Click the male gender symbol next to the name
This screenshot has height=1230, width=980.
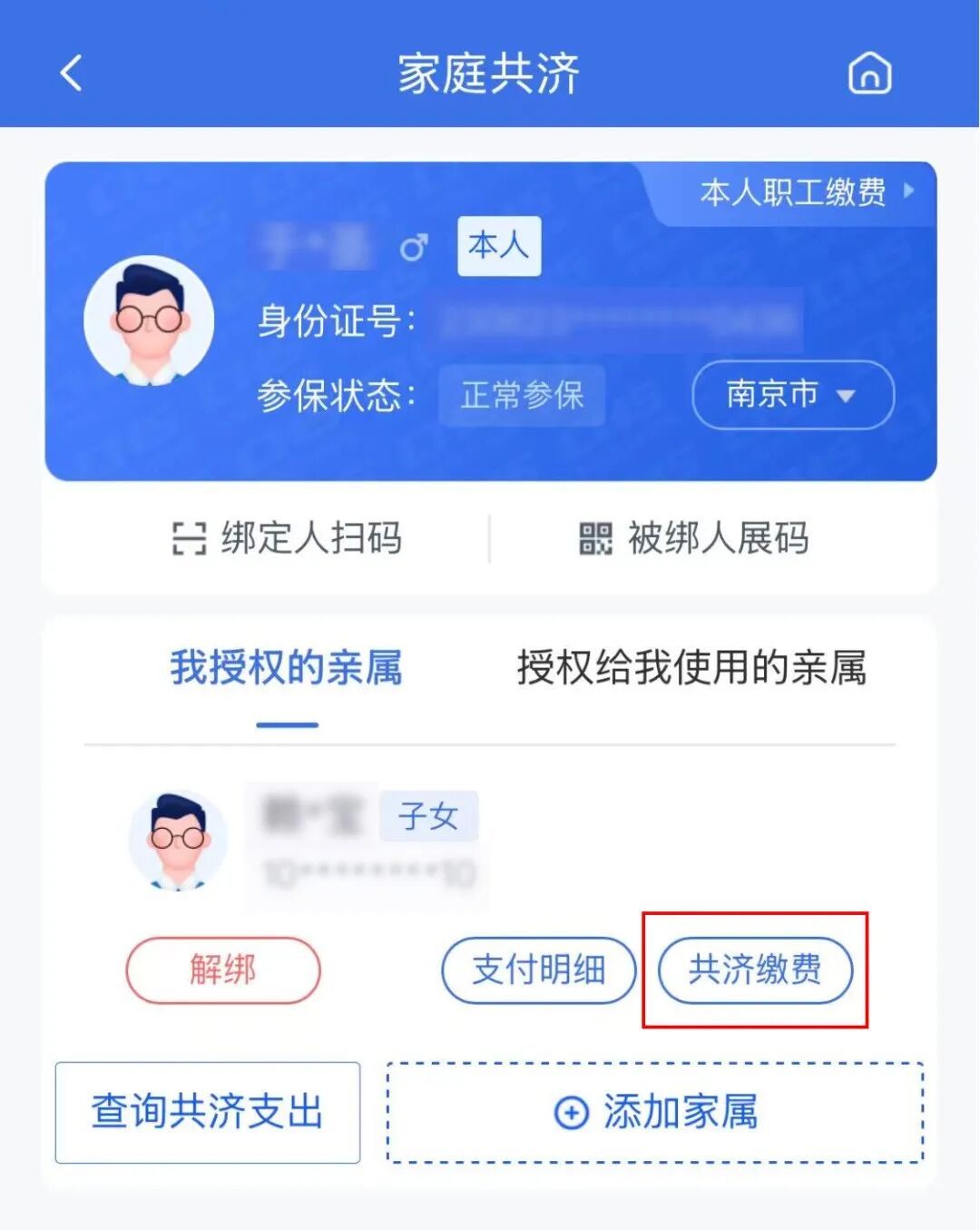pos(416,245)
